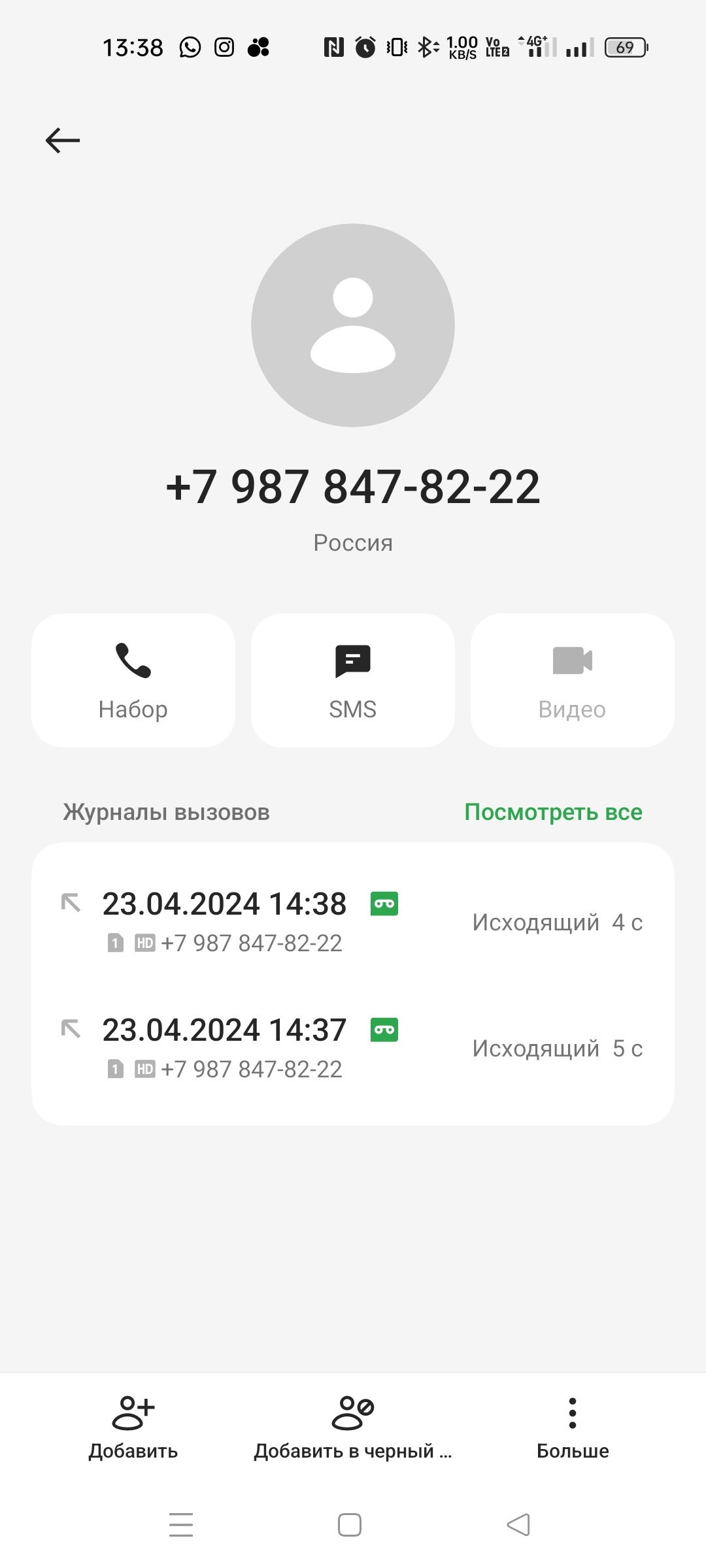This screenshot has height=1568, width=706.
Task: Call the number with Набор button
Action: [x=133, y=680]
